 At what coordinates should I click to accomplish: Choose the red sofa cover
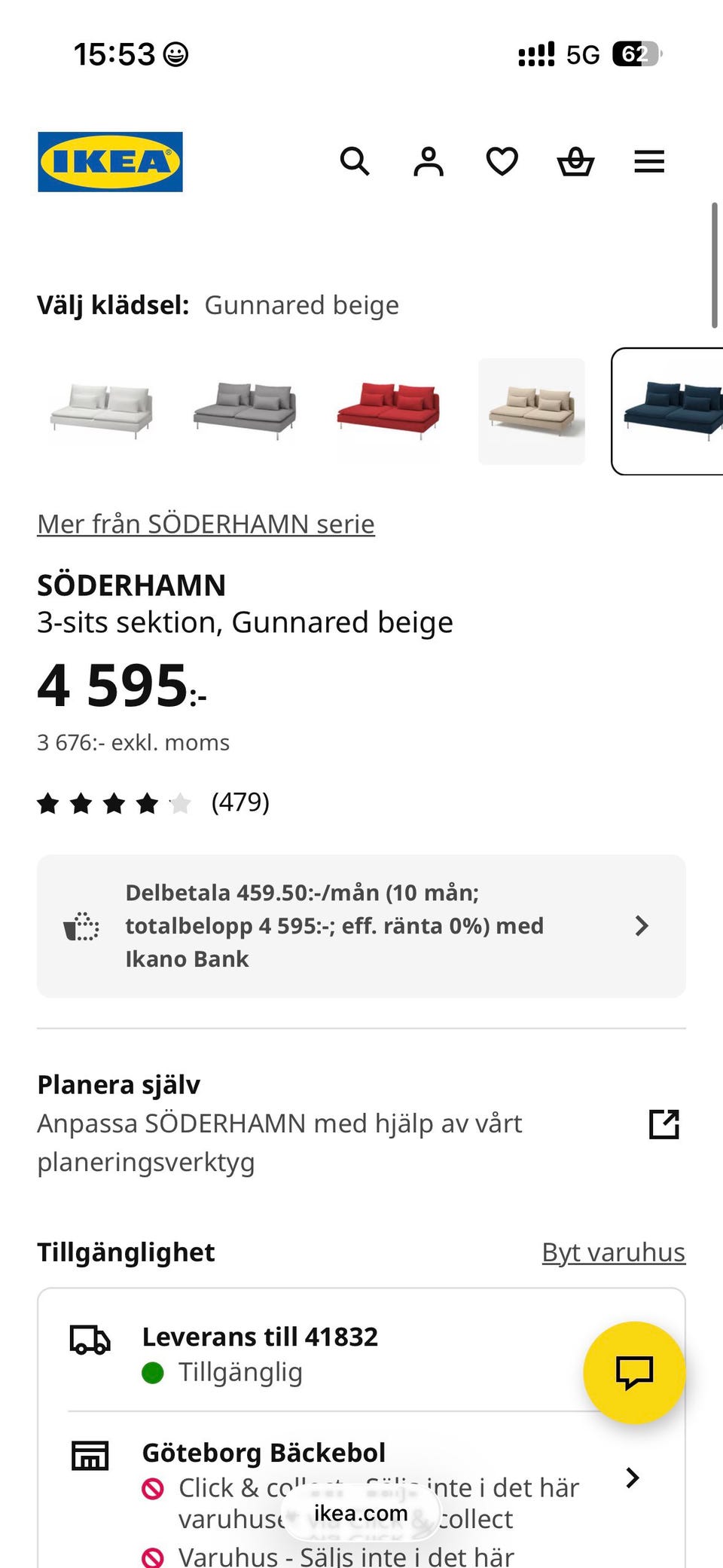(x=389, y=411)
